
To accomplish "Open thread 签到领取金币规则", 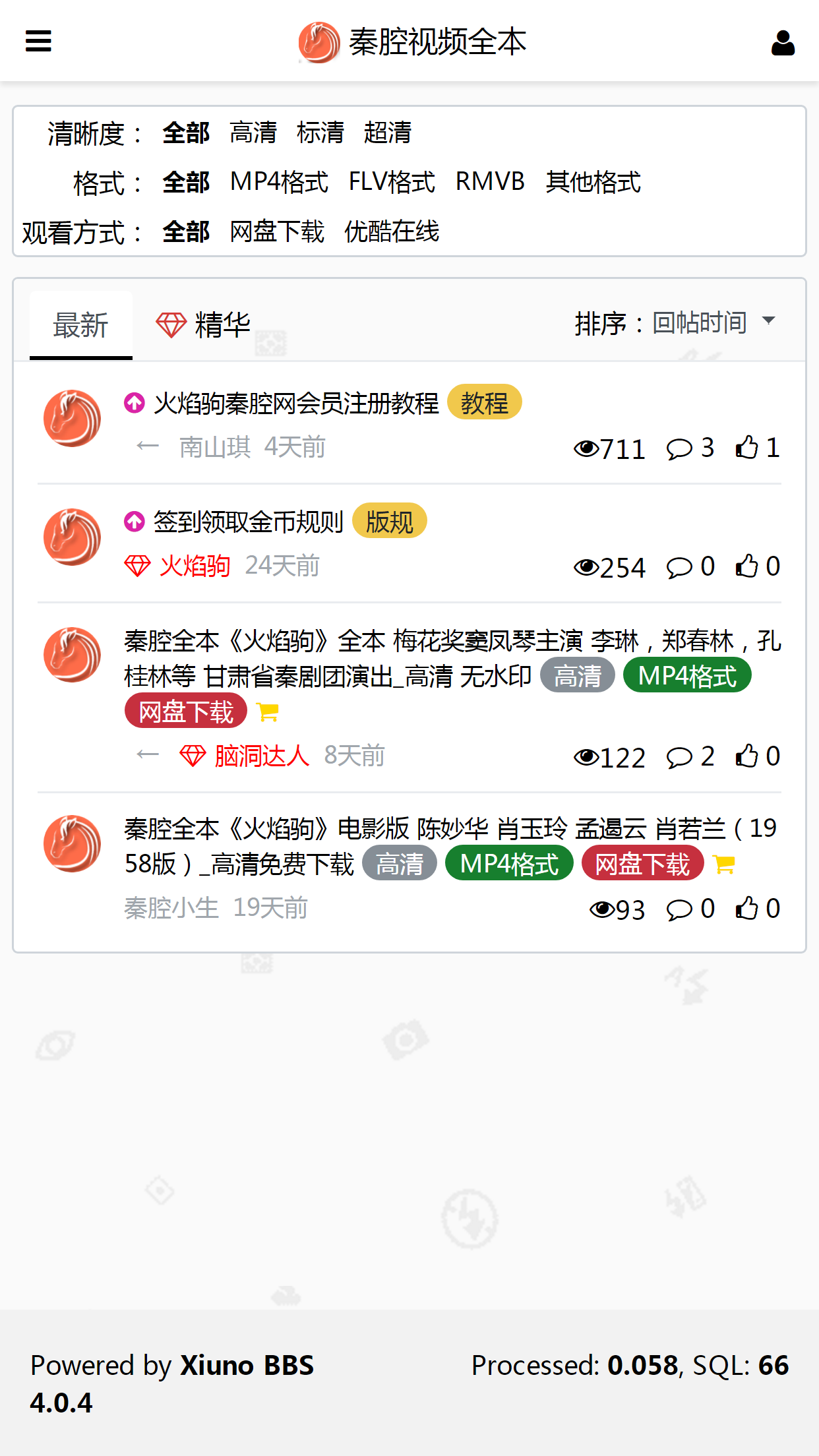I will click(248, 522).
